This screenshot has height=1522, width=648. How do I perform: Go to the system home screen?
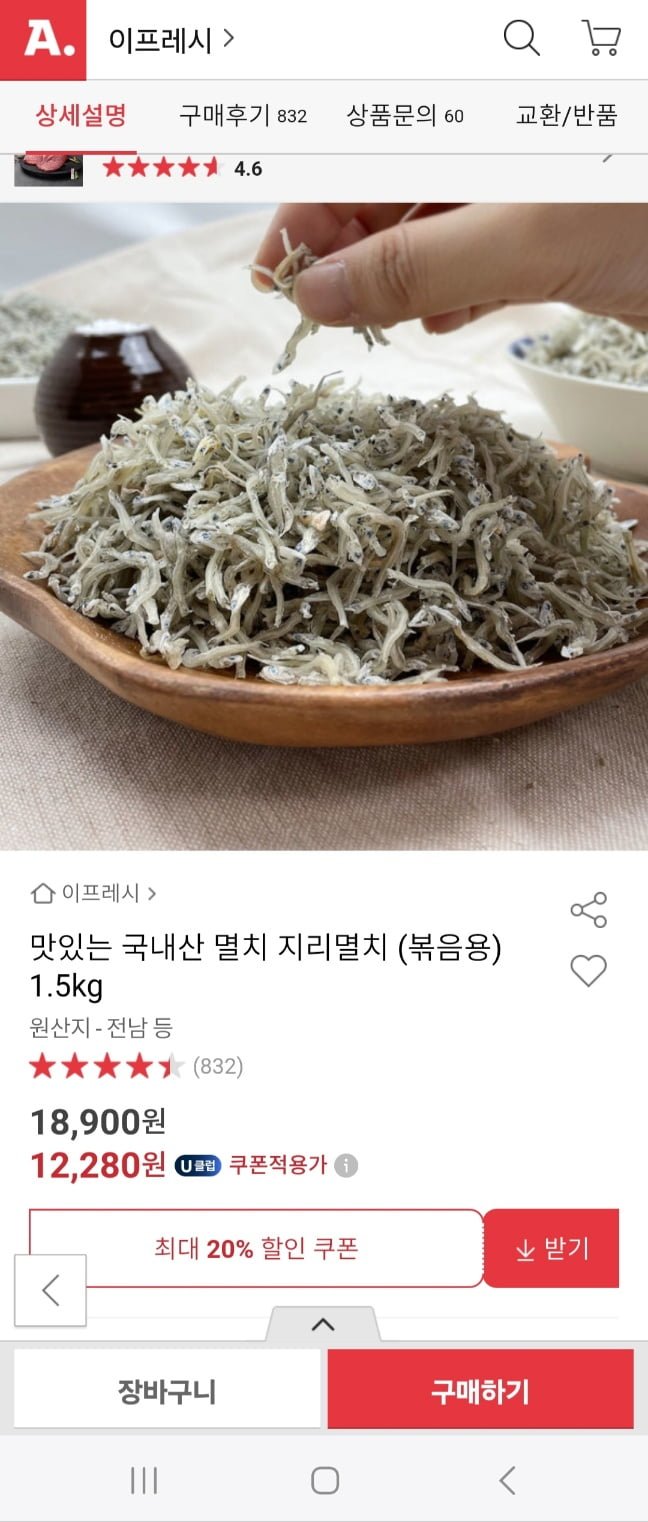pyautogui.click(x=324, y=1480)
